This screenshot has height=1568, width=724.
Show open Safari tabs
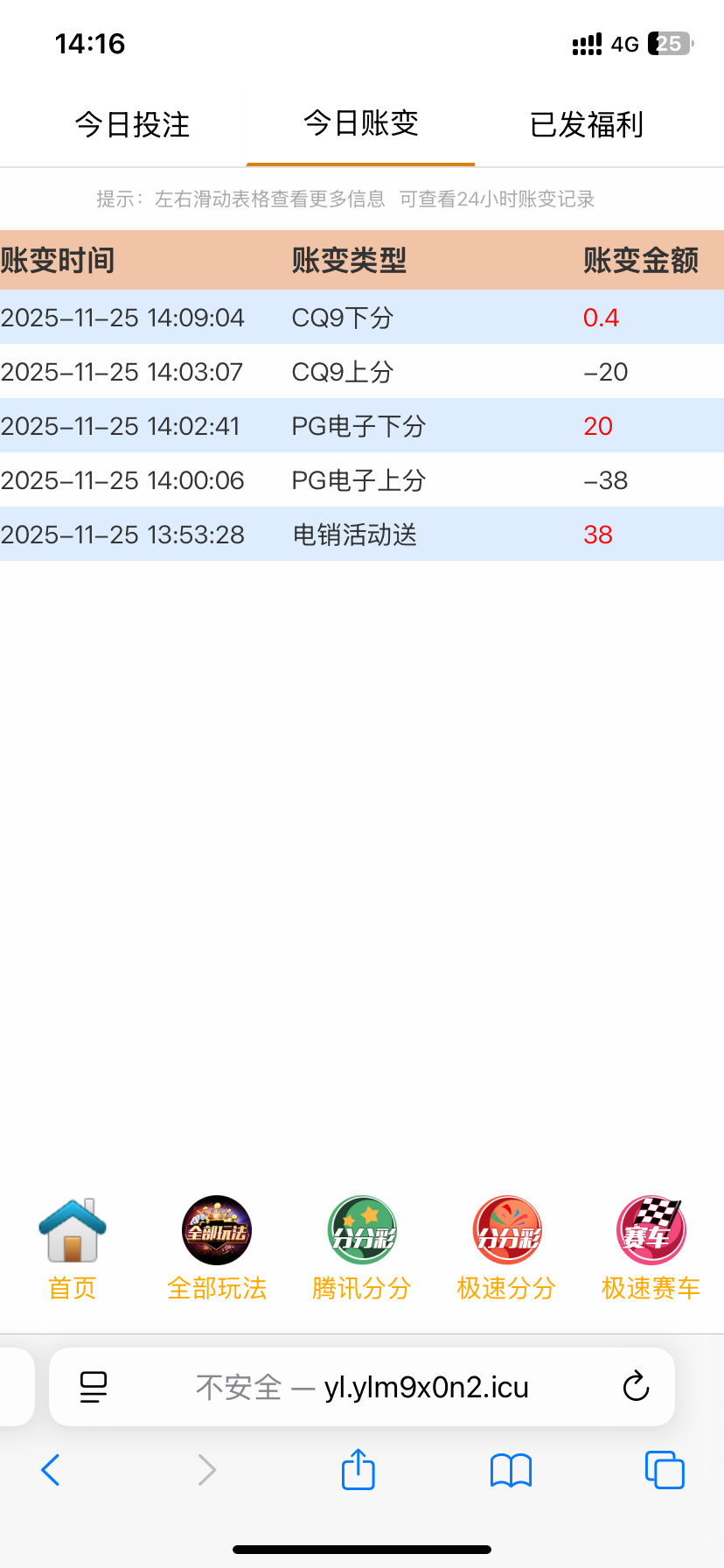[665, 1470]
